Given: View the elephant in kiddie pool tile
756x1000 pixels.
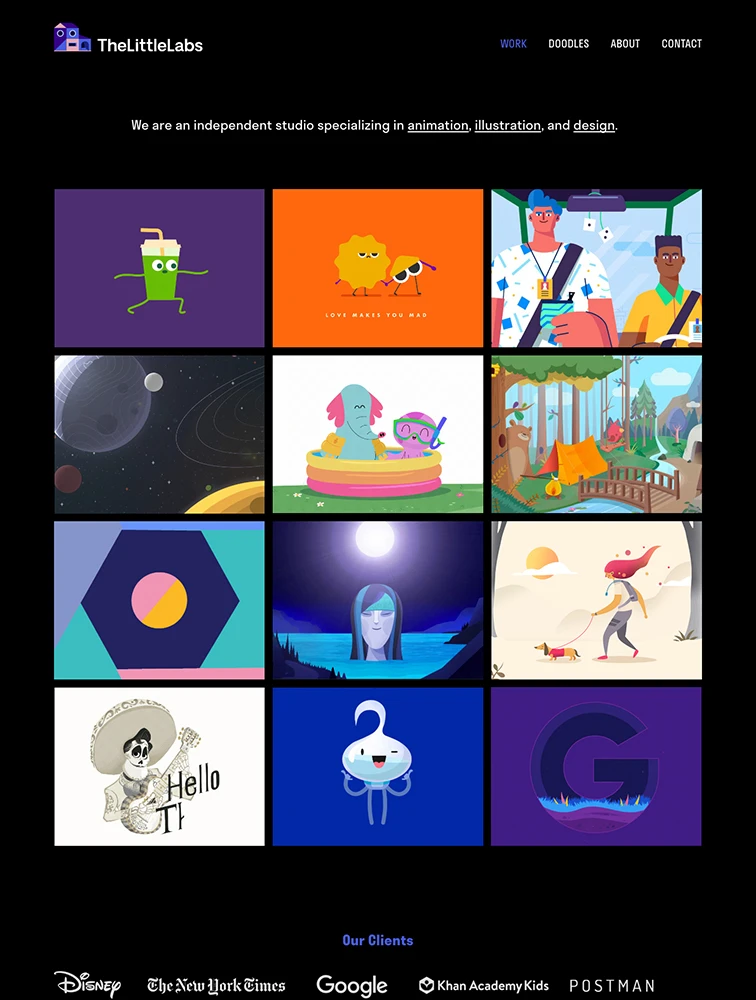Looking at the screenshot, I should (377, 434).
